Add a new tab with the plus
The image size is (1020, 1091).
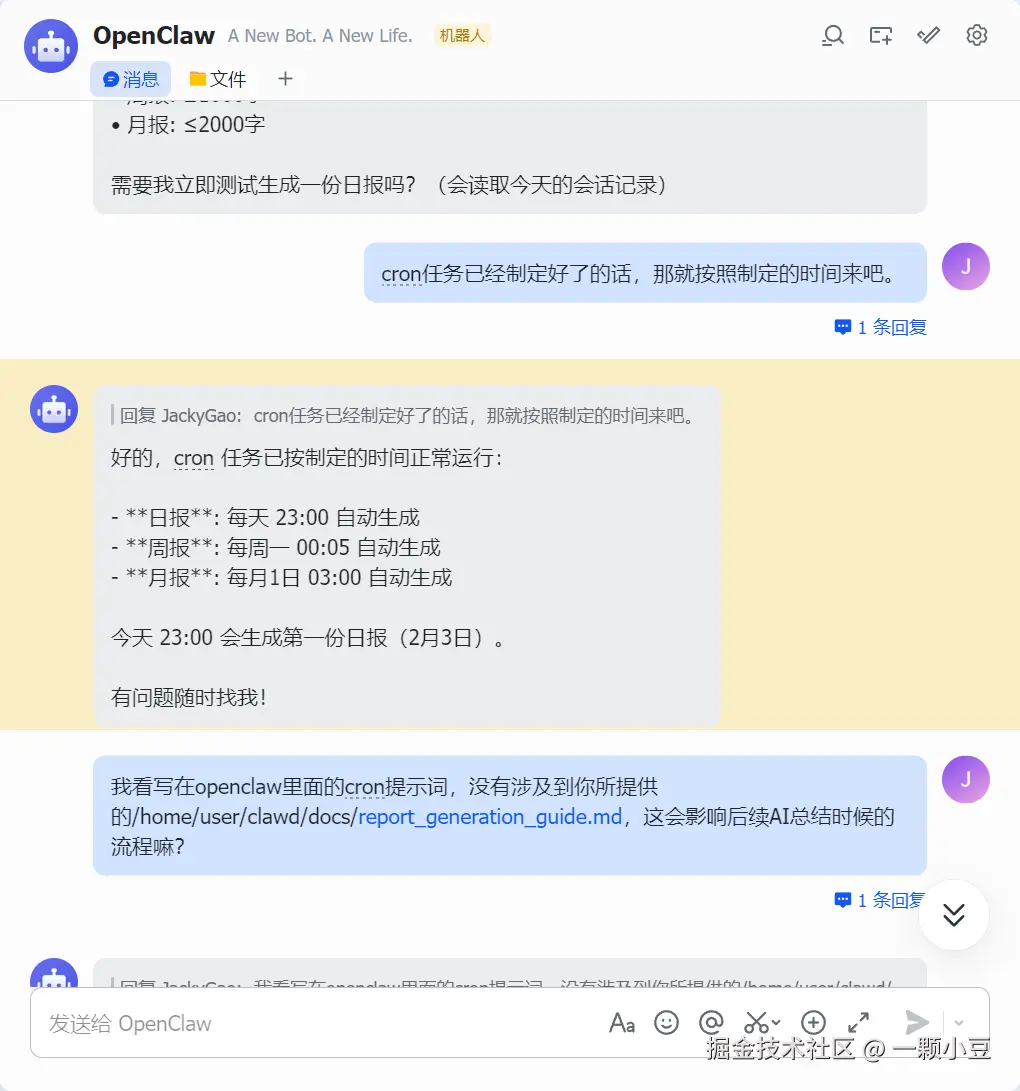click(285, 79)
